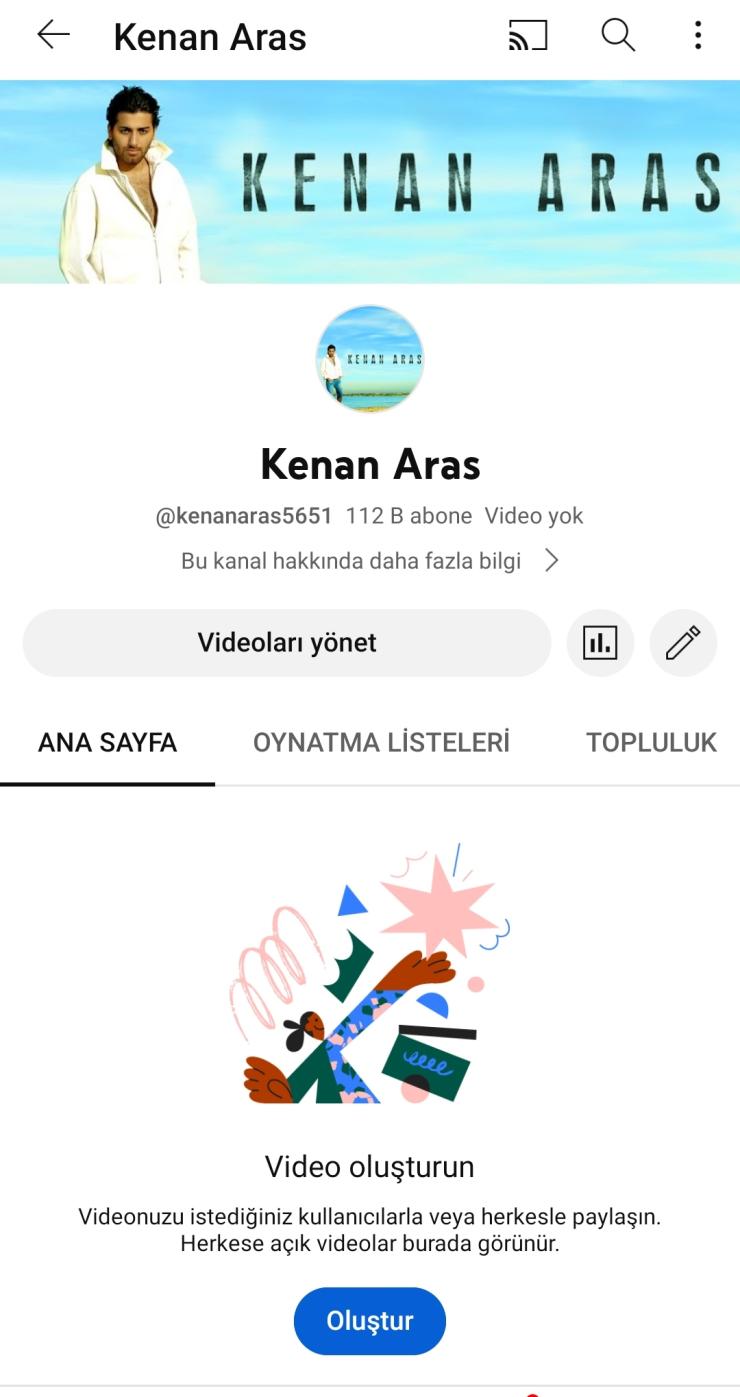Edit channel with the pencil icon
Viewport: 740px width, 1397px height.
(x=683, y=643)
